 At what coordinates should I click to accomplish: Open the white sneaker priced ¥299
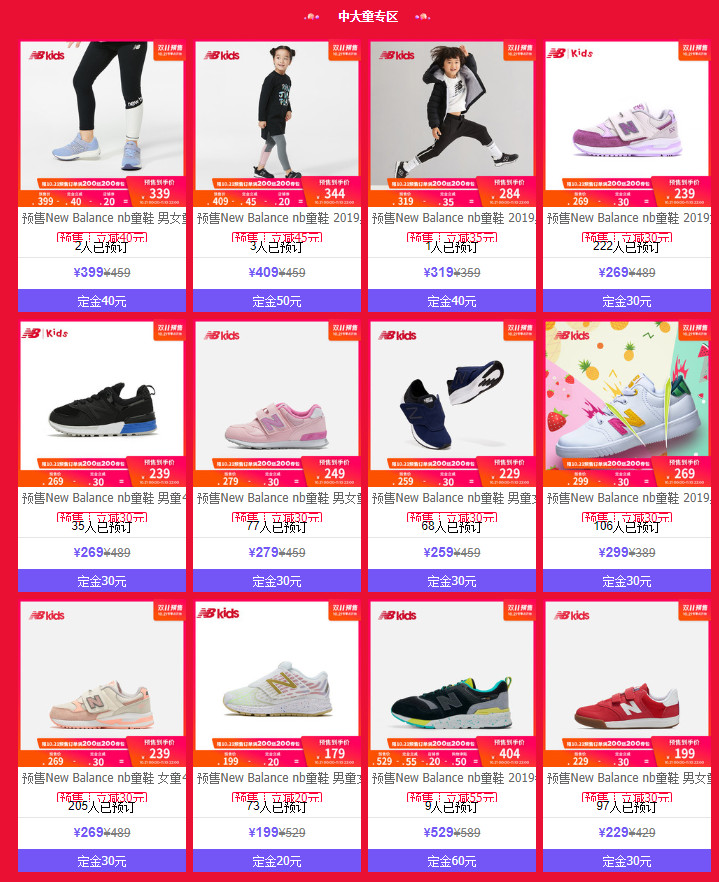[x=627, y=400]
